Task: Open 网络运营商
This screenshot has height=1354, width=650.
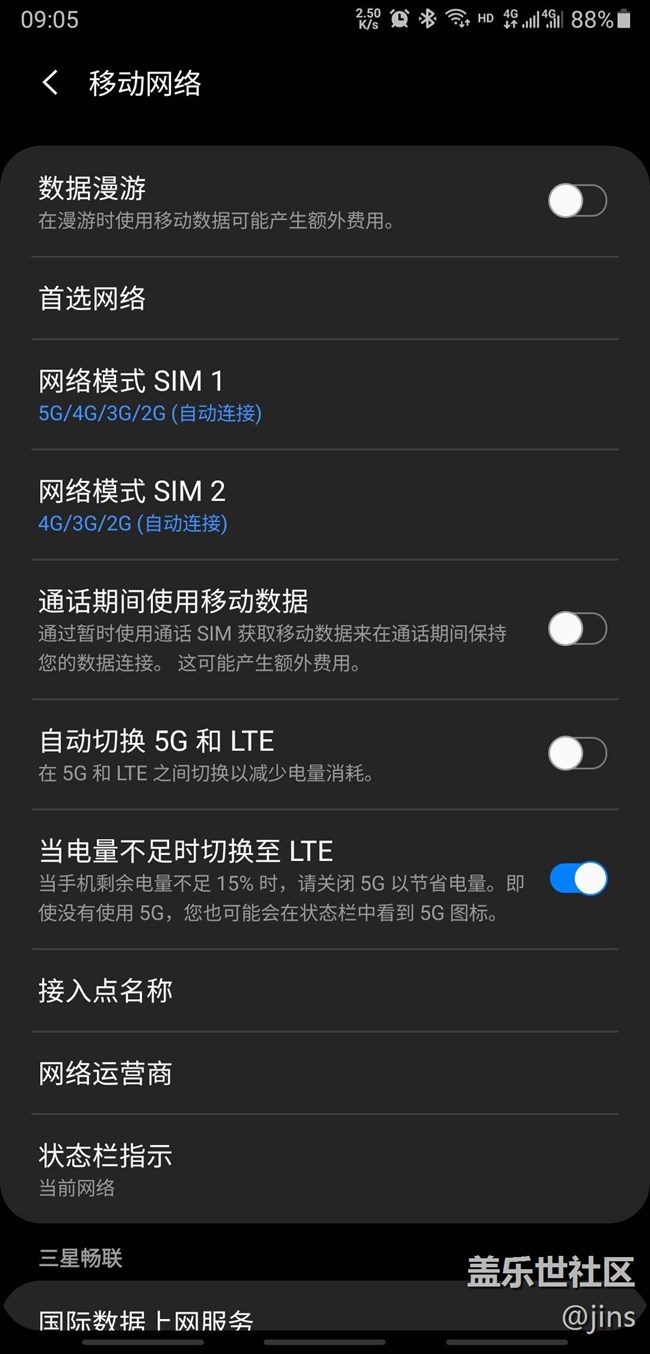Action: 325,1073
